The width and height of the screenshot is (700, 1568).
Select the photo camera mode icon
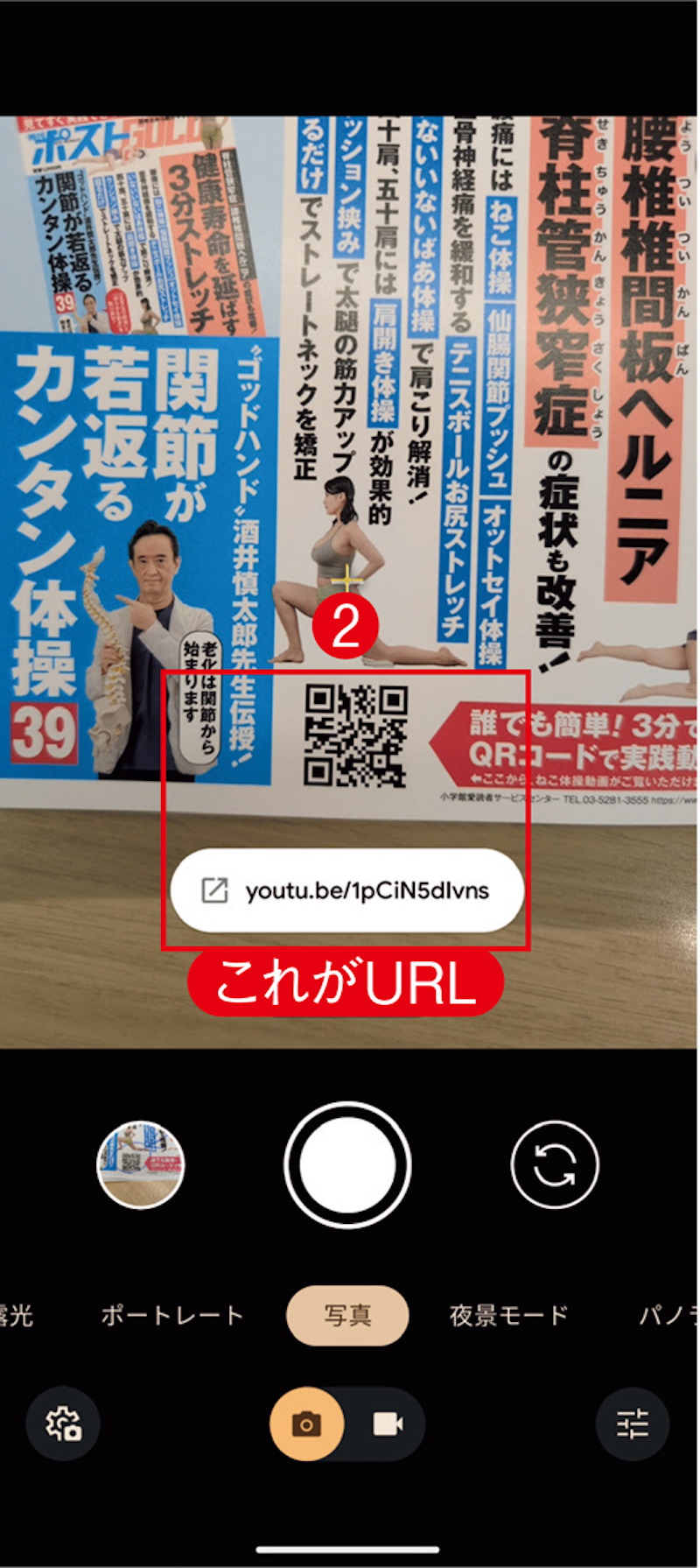[x=306, y=1424]
